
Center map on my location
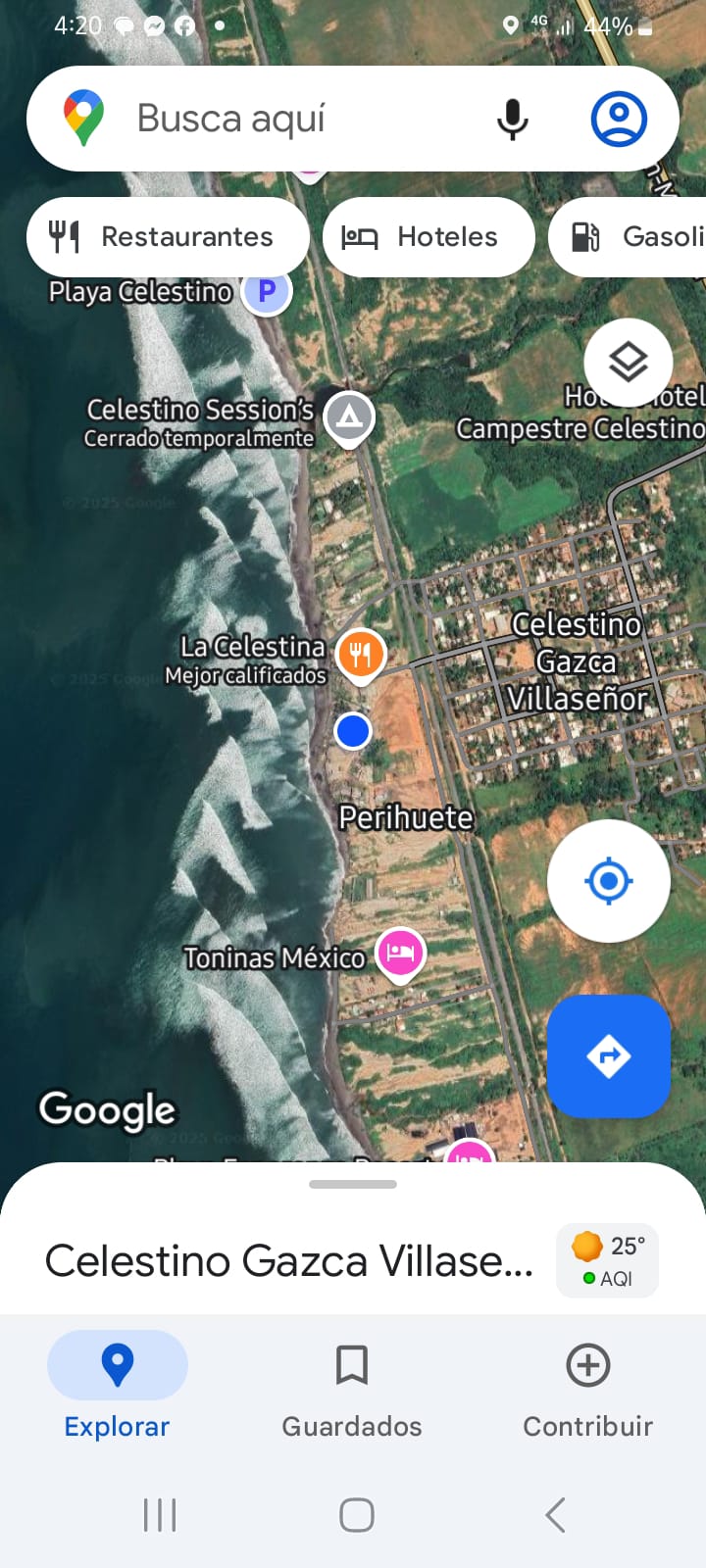[609, 881]
